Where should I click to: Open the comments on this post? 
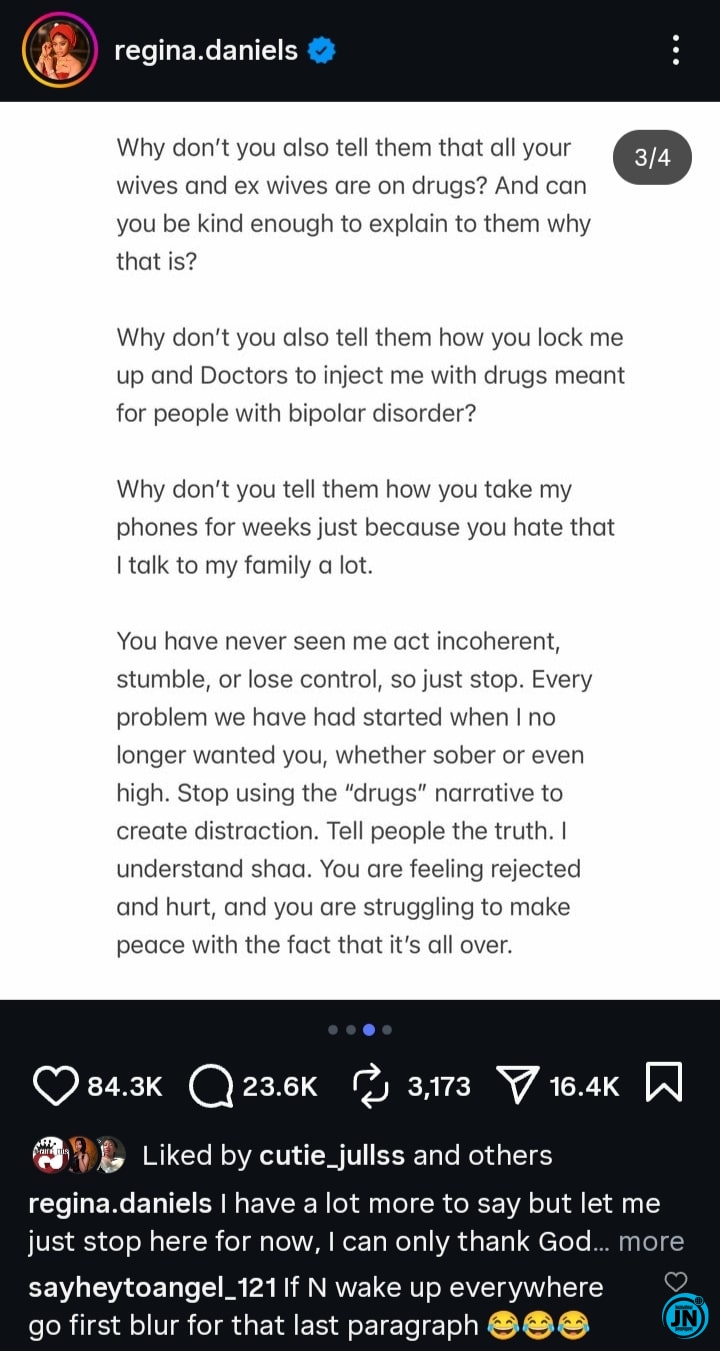click(211, 1086)
